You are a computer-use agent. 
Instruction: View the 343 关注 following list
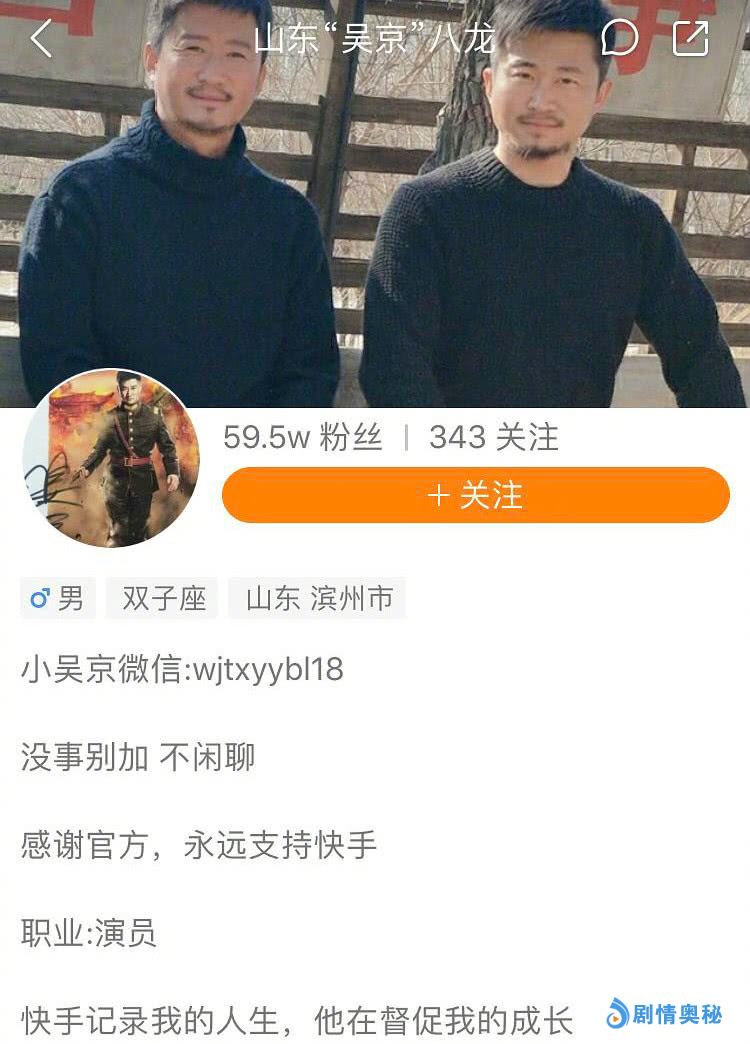point(494,437)
